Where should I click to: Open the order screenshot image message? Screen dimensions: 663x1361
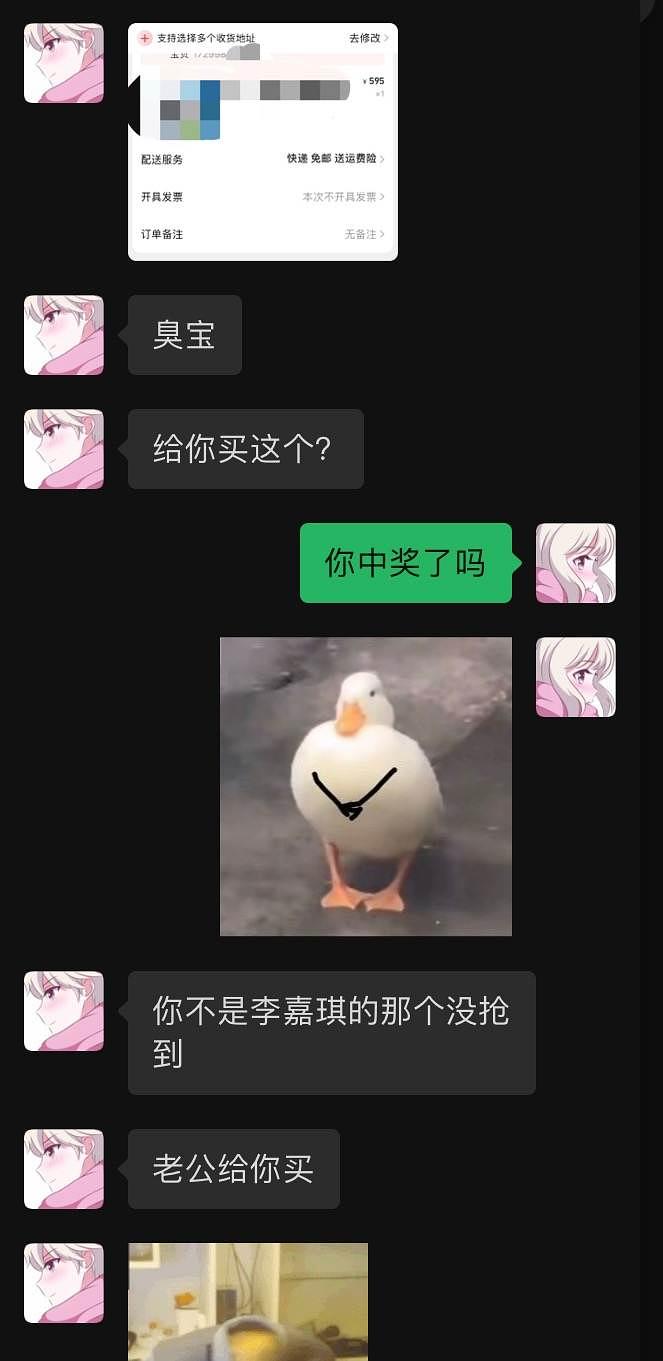(262, 142)
